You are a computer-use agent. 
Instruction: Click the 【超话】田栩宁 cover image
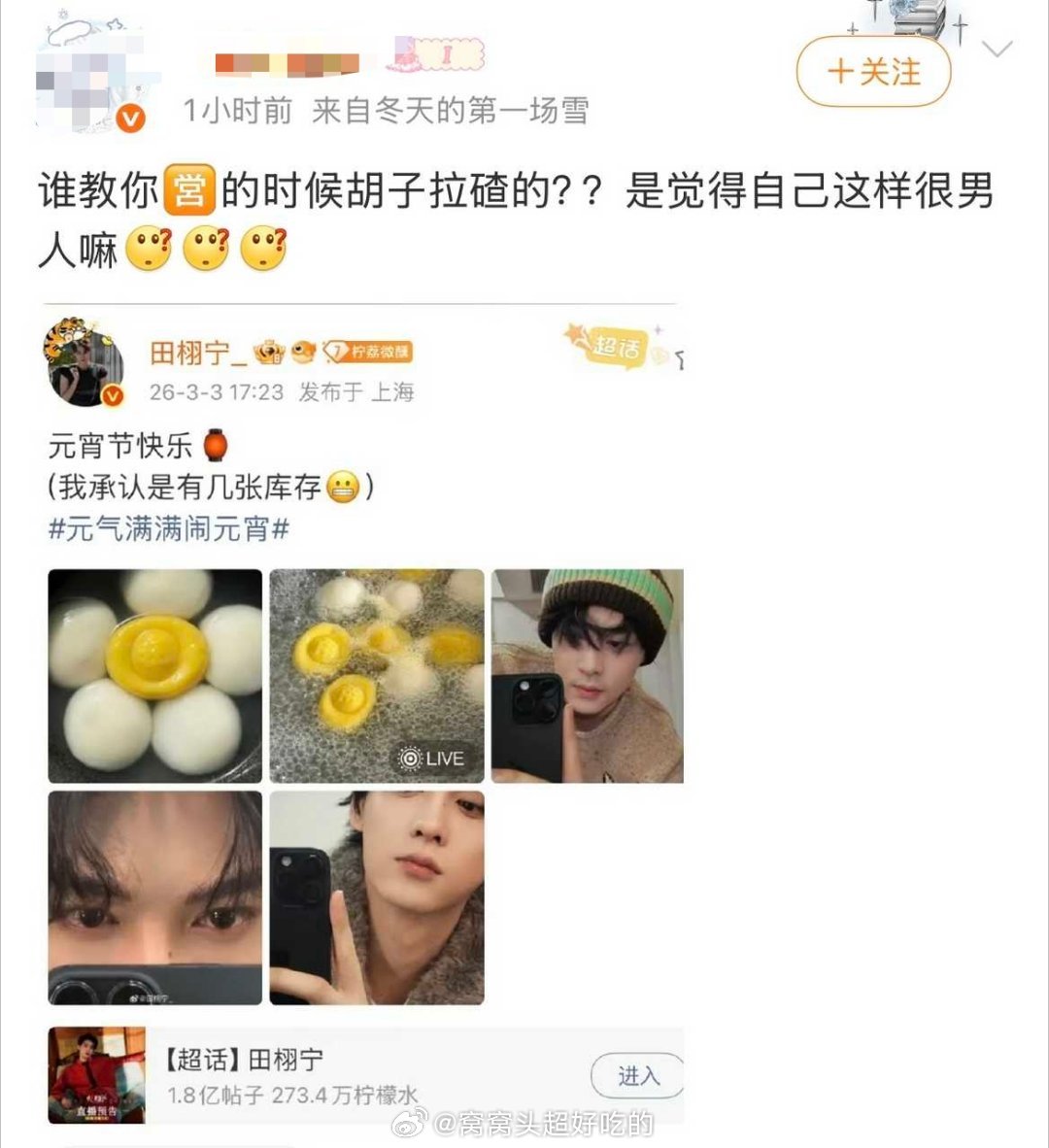[x=97, y=1075]
